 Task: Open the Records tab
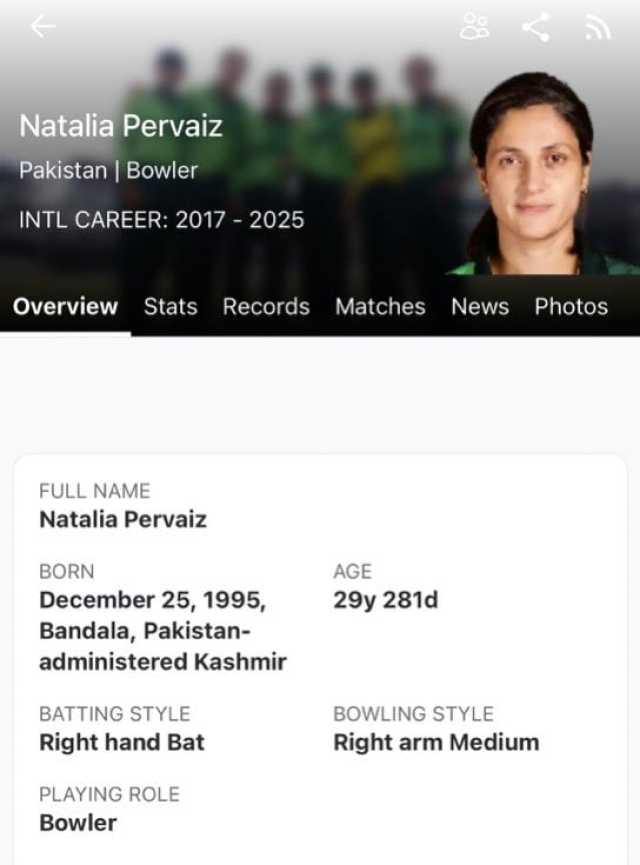(x=266, y=307)
